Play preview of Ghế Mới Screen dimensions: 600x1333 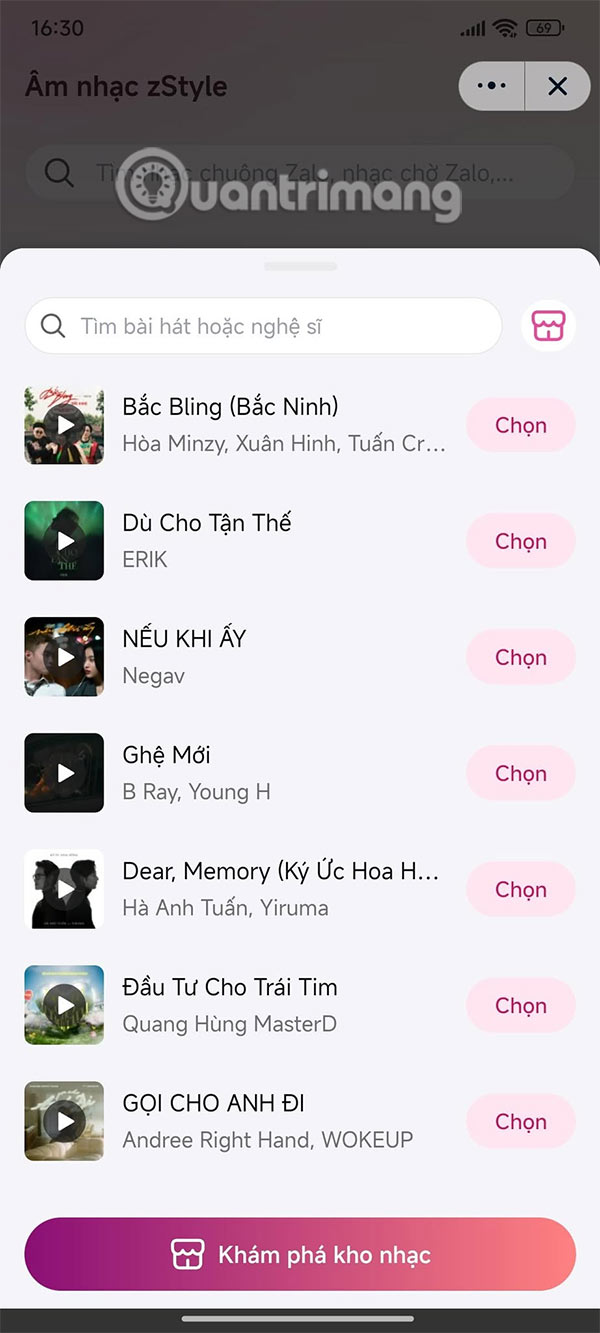click(65, 773)
